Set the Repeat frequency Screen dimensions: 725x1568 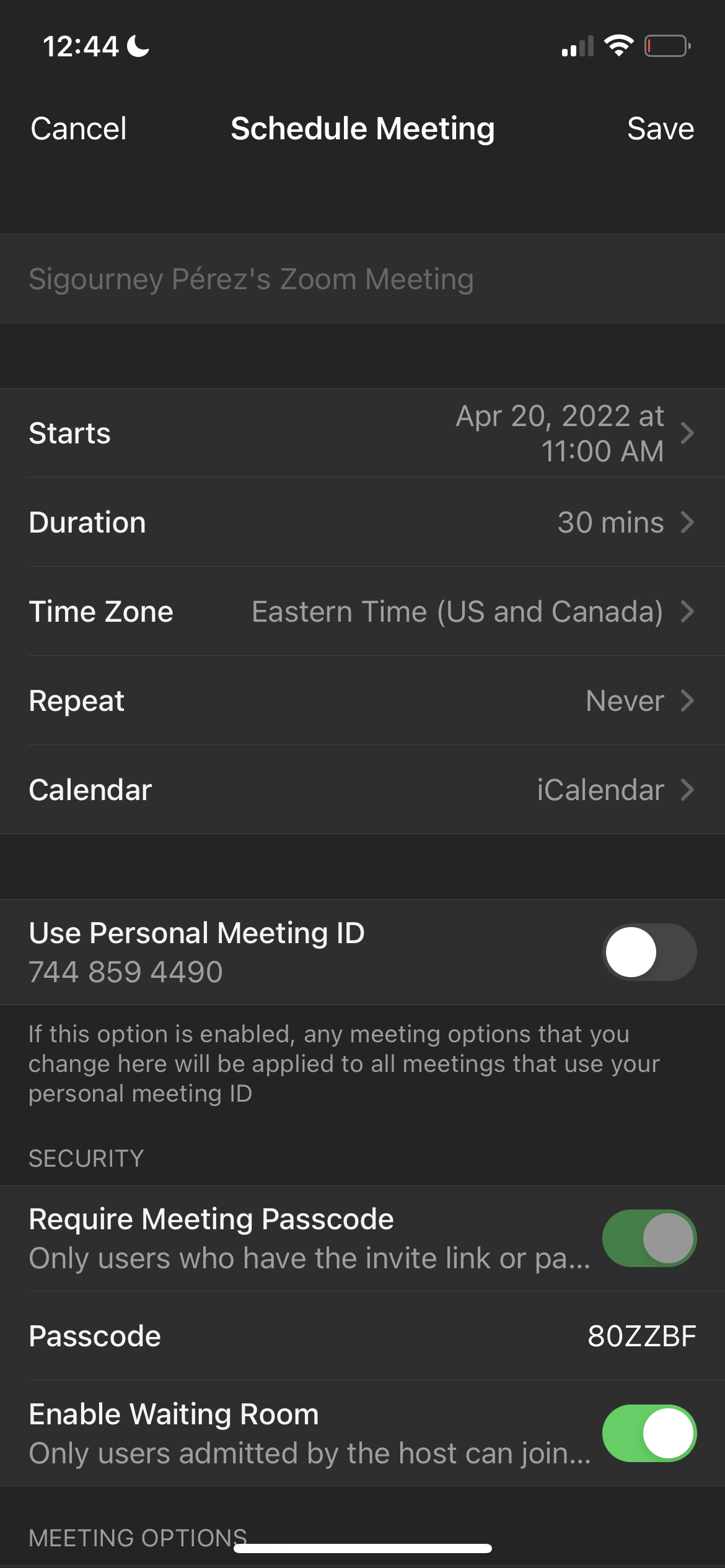click(x=362, y=700)
